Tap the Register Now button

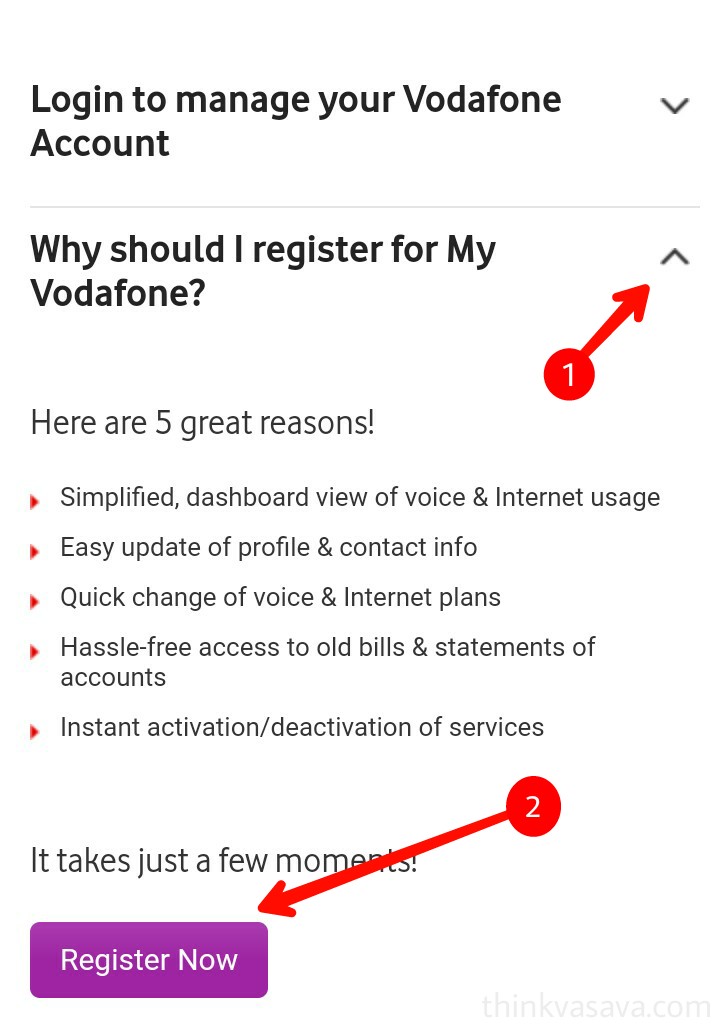point(149,960)
